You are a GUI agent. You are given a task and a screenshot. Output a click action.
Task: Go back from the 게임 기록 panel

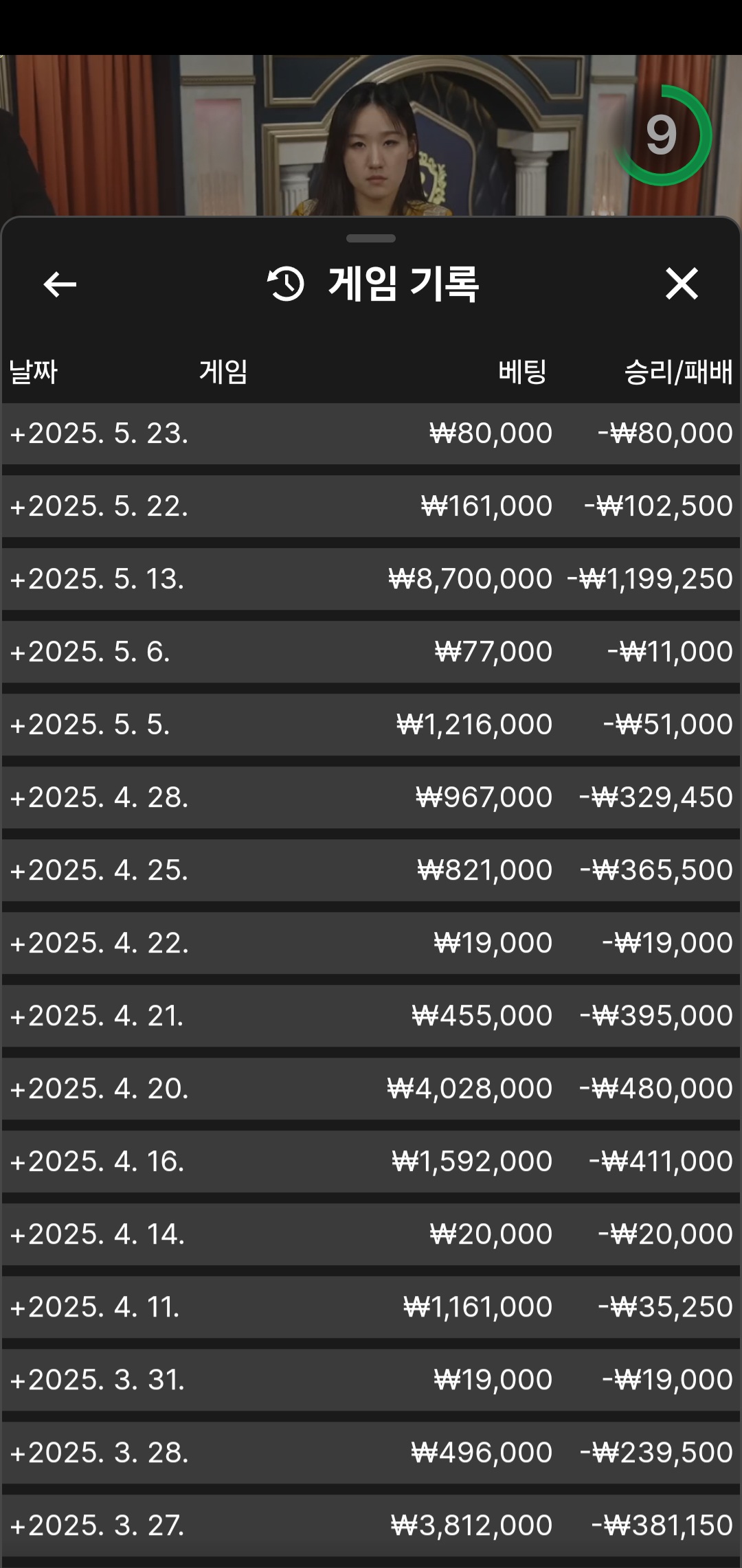coord(60,284)
